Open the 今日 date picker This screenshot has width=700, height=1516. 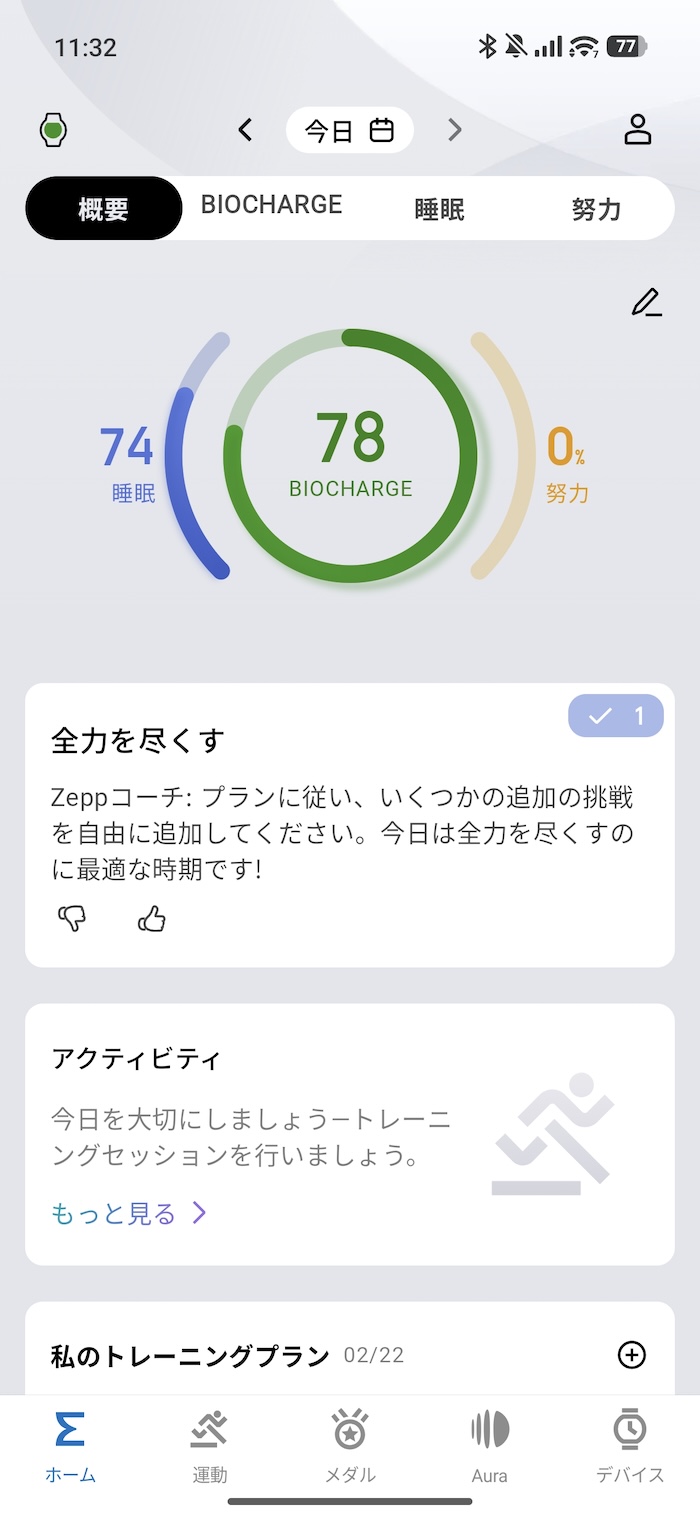pyautogui.click(x=349, y=130)
